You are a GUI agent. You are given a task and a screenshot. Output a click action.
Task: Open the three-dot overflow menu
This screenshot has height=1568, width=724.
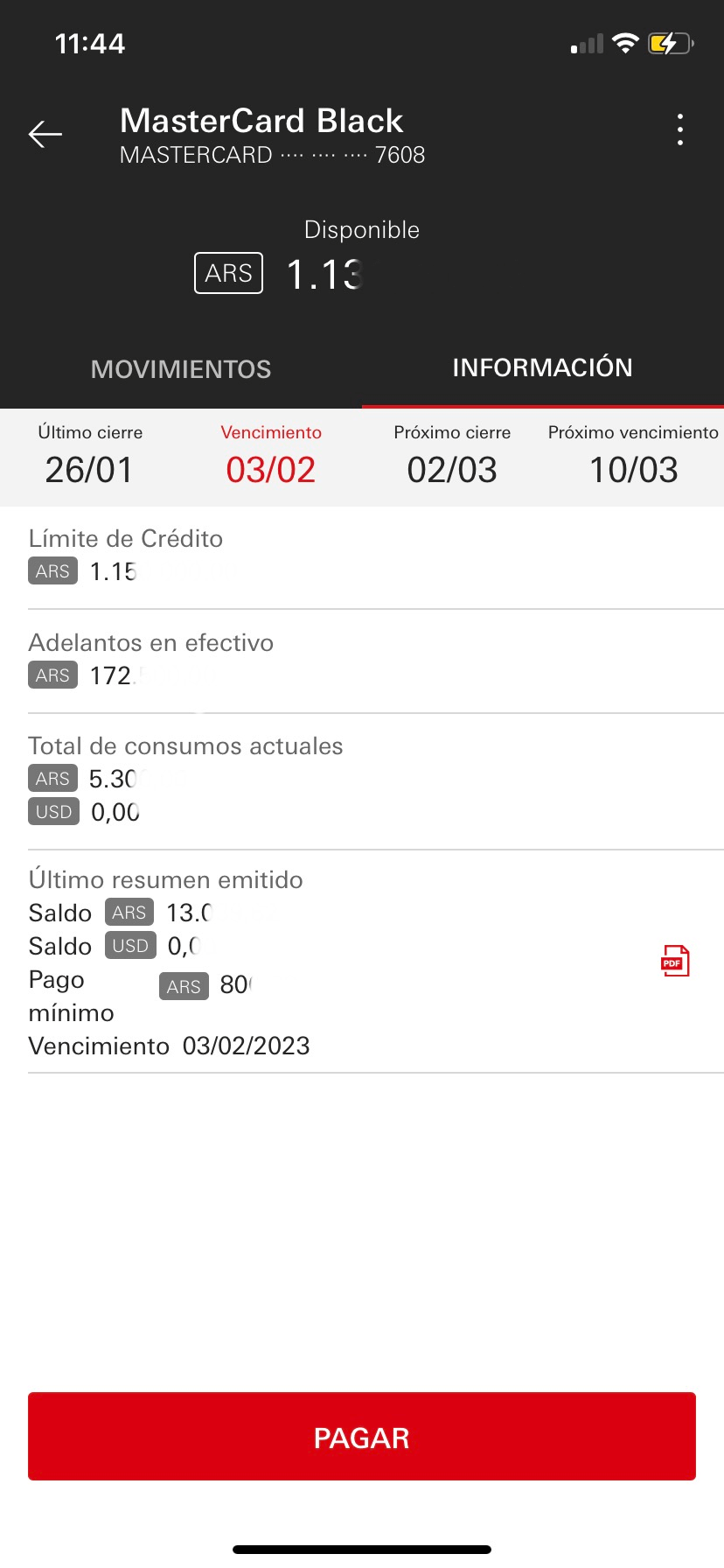point(680,129)
